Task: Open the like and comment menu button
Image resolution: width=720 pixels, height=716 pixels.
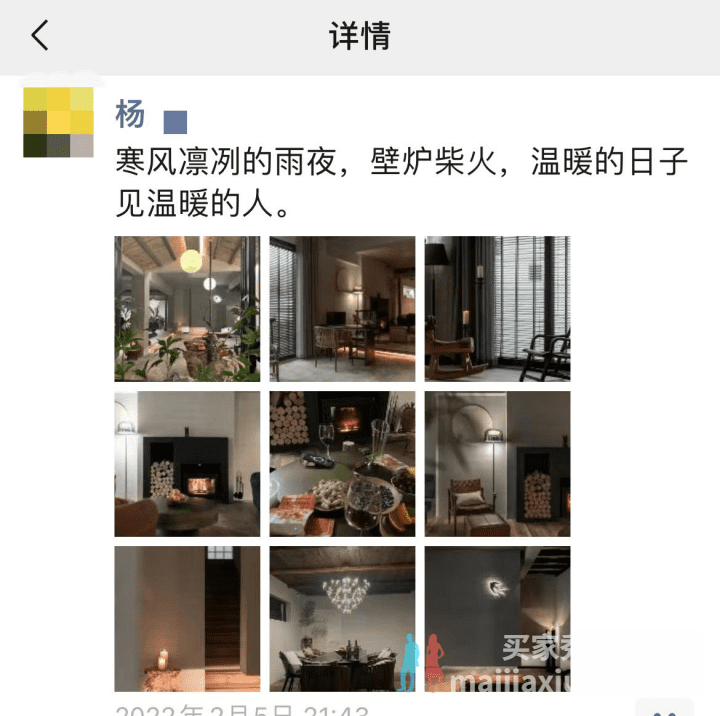Action: pos(665,709)
